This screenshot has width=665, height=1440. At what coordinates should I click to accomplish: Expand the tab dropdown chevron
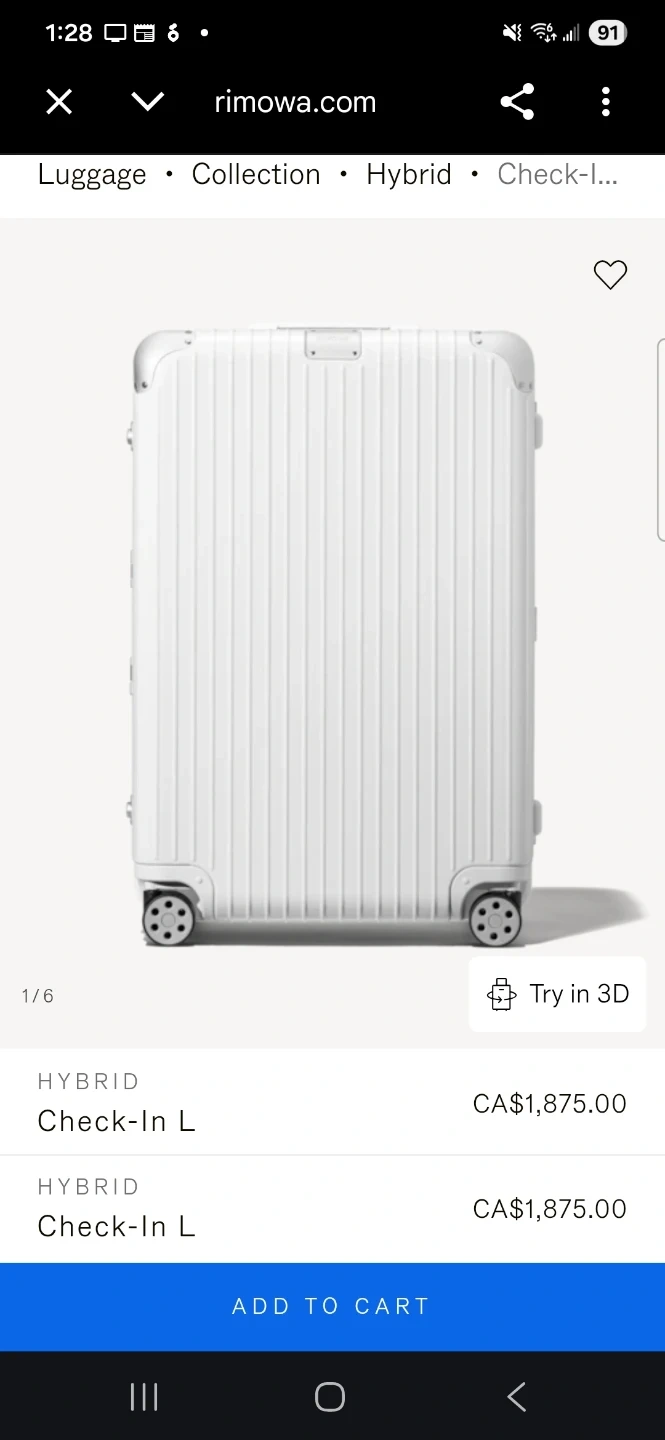coord(147,102)
